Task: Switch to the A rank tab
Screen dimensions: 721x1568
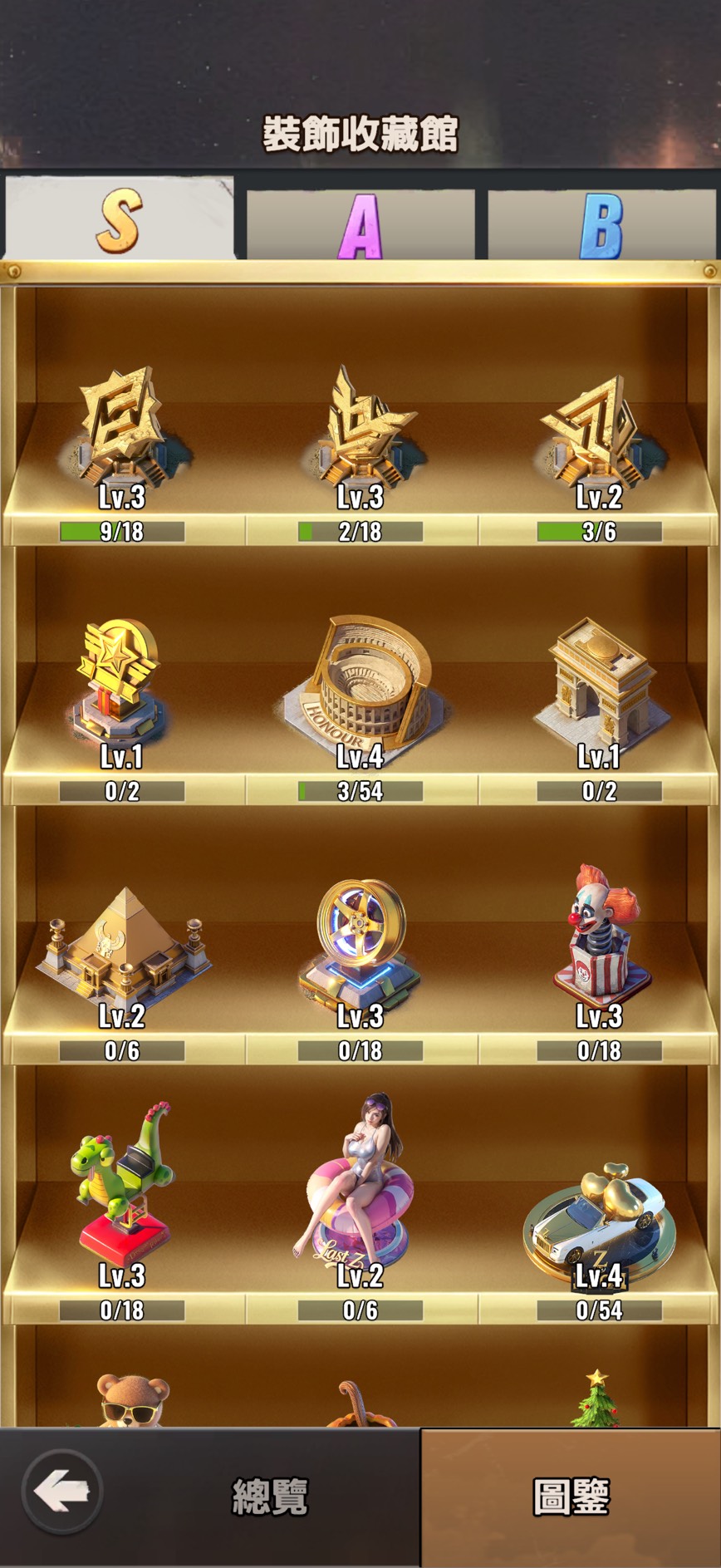Action: pyautogui.click(x=360, y=225)
